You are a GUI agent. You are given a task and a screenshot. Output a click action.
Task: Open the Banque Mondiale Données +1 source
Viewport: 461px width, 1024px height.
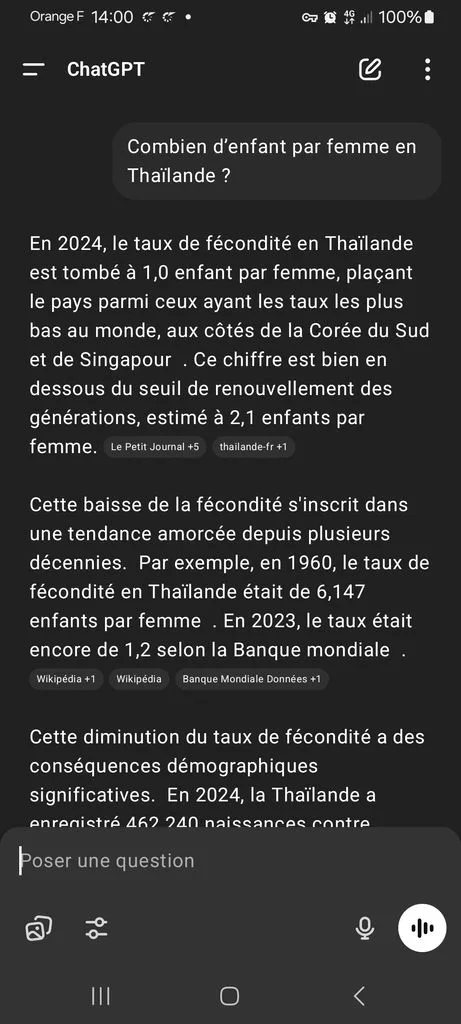(x=251, y=679)
